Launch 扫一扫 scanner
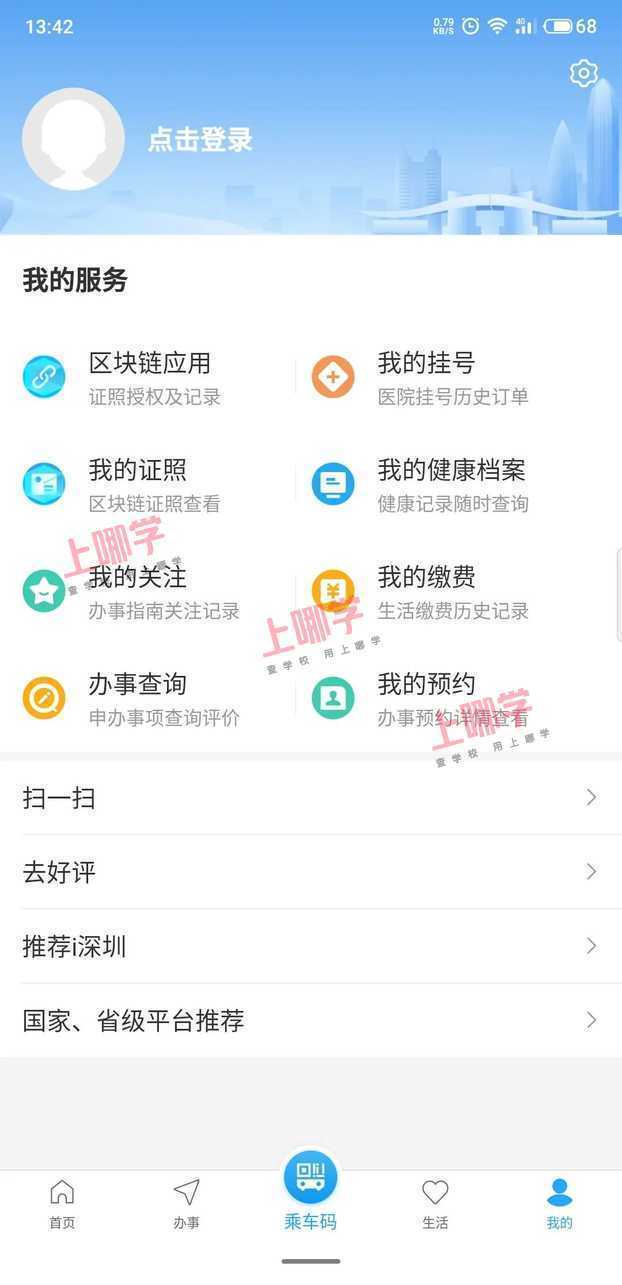This screenshot has width=622, height=1285. coord(311,797)
